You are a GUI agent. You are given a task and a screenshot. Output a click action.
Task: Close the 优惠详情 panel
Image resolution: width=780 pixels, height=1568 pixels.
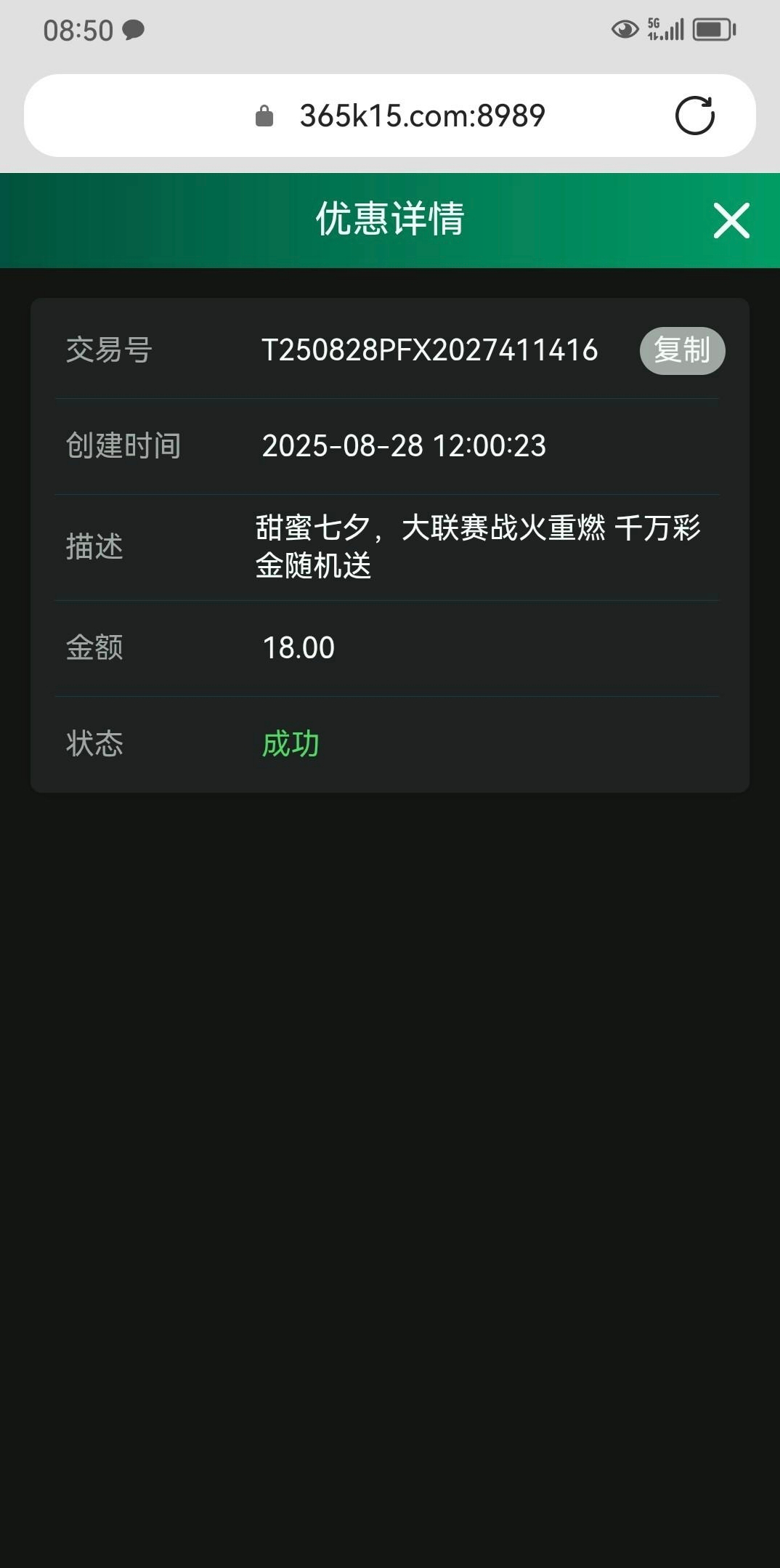pyautogui.click(x=731, y=221)
